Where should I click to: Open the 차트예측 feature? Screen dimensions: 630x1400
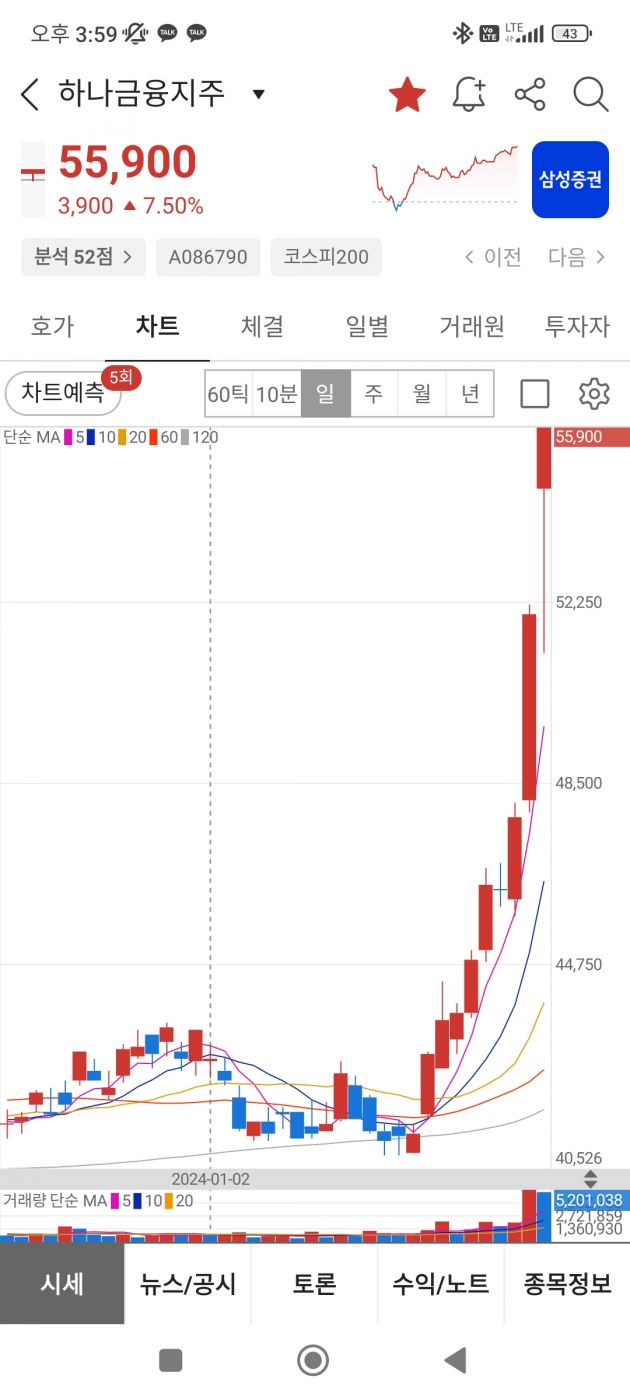click(x=63, y=394)
